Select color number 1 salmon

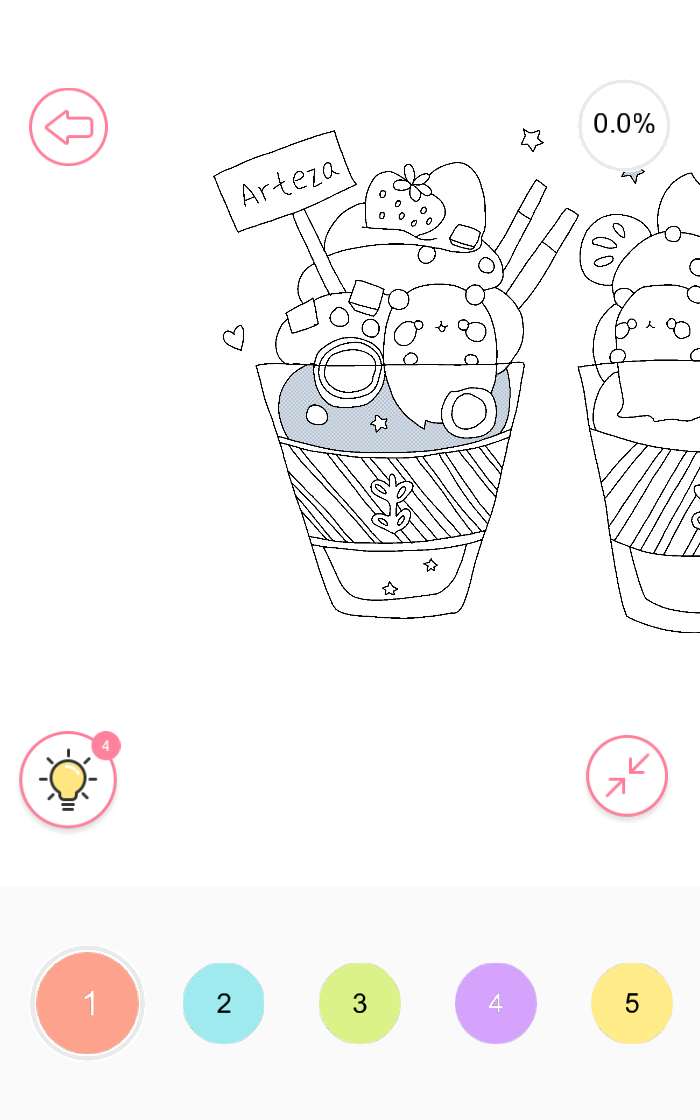pyautogui.click(x=88, y=1003)
